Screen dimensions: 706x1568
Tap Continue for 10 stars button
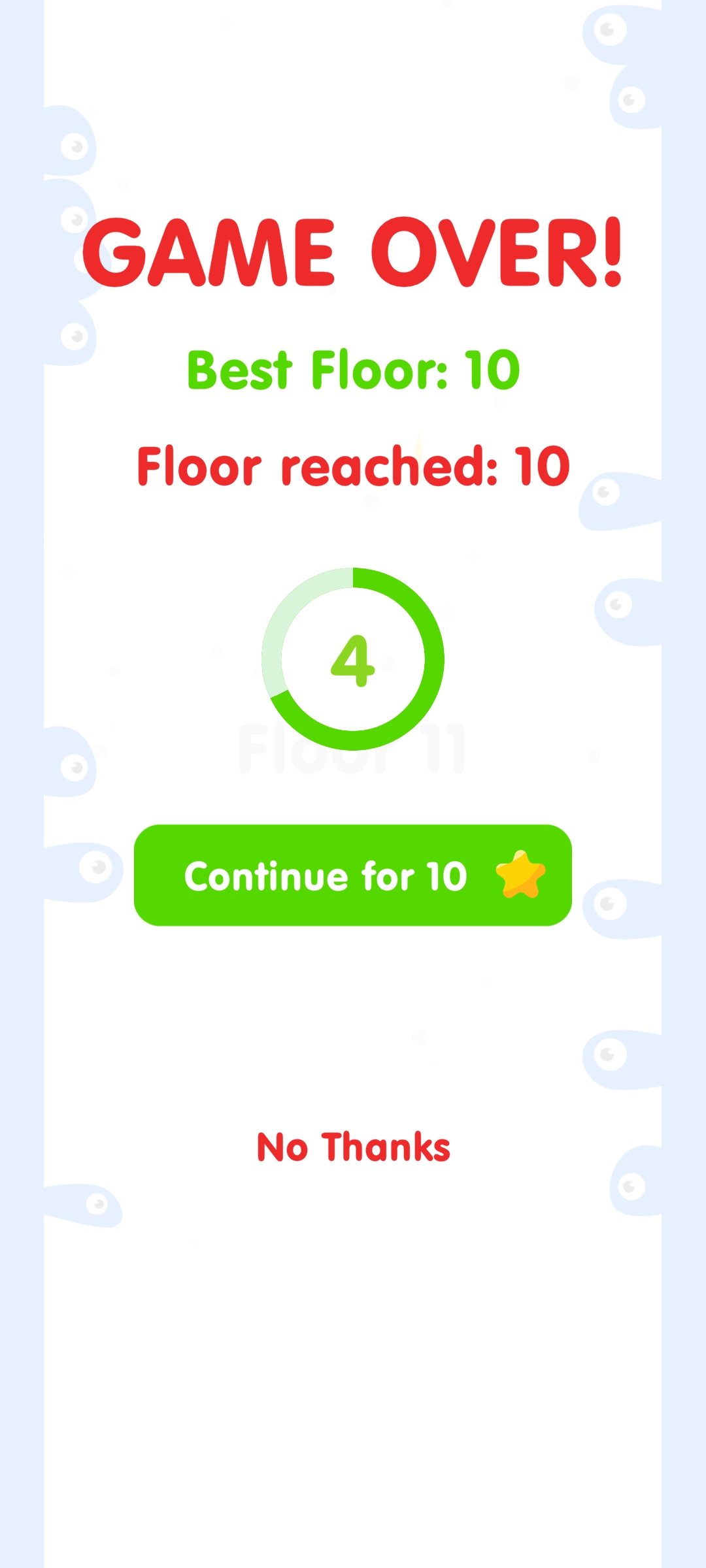pos(353,875)
